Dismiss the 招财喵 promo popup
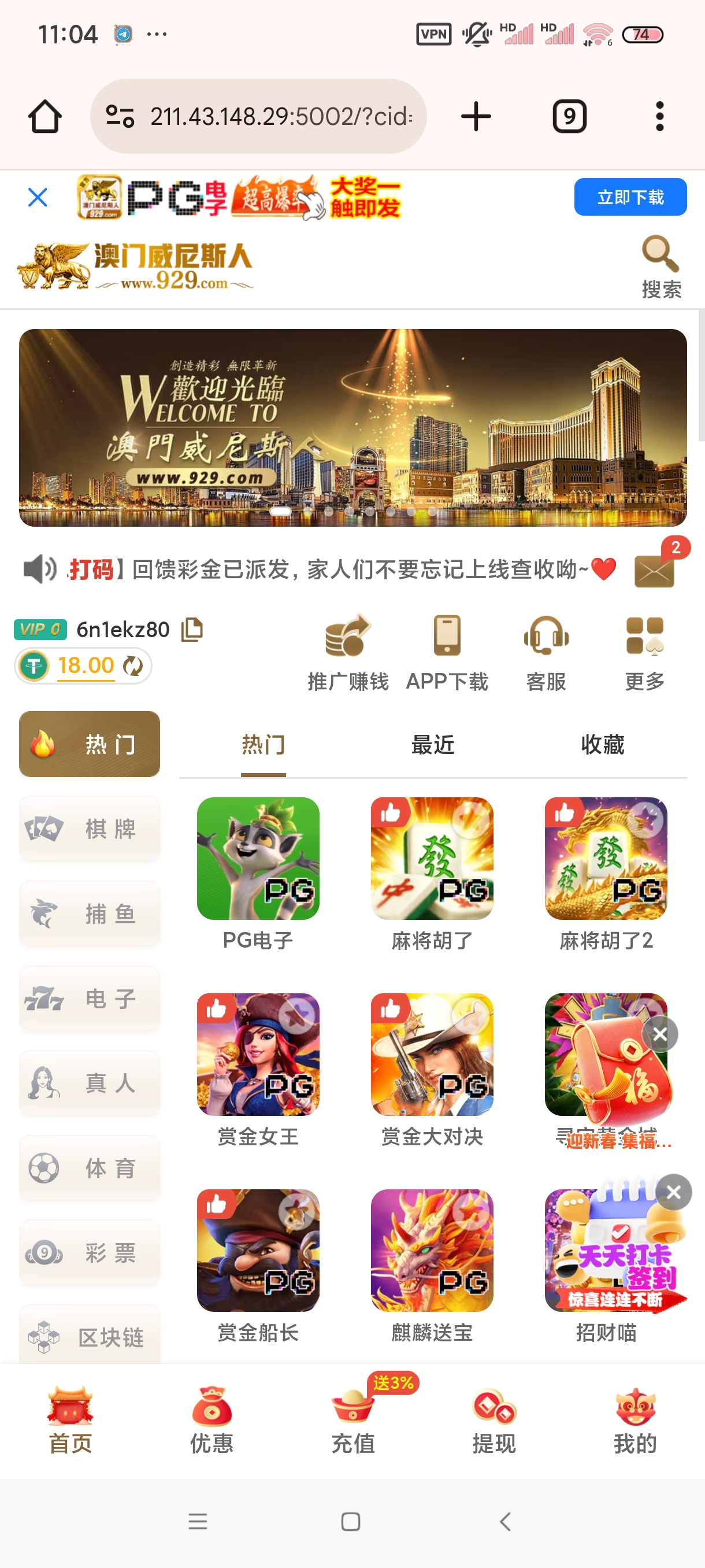Image resolution: width=705 pixels, height=1568 pixels. tap(673, 1192)
